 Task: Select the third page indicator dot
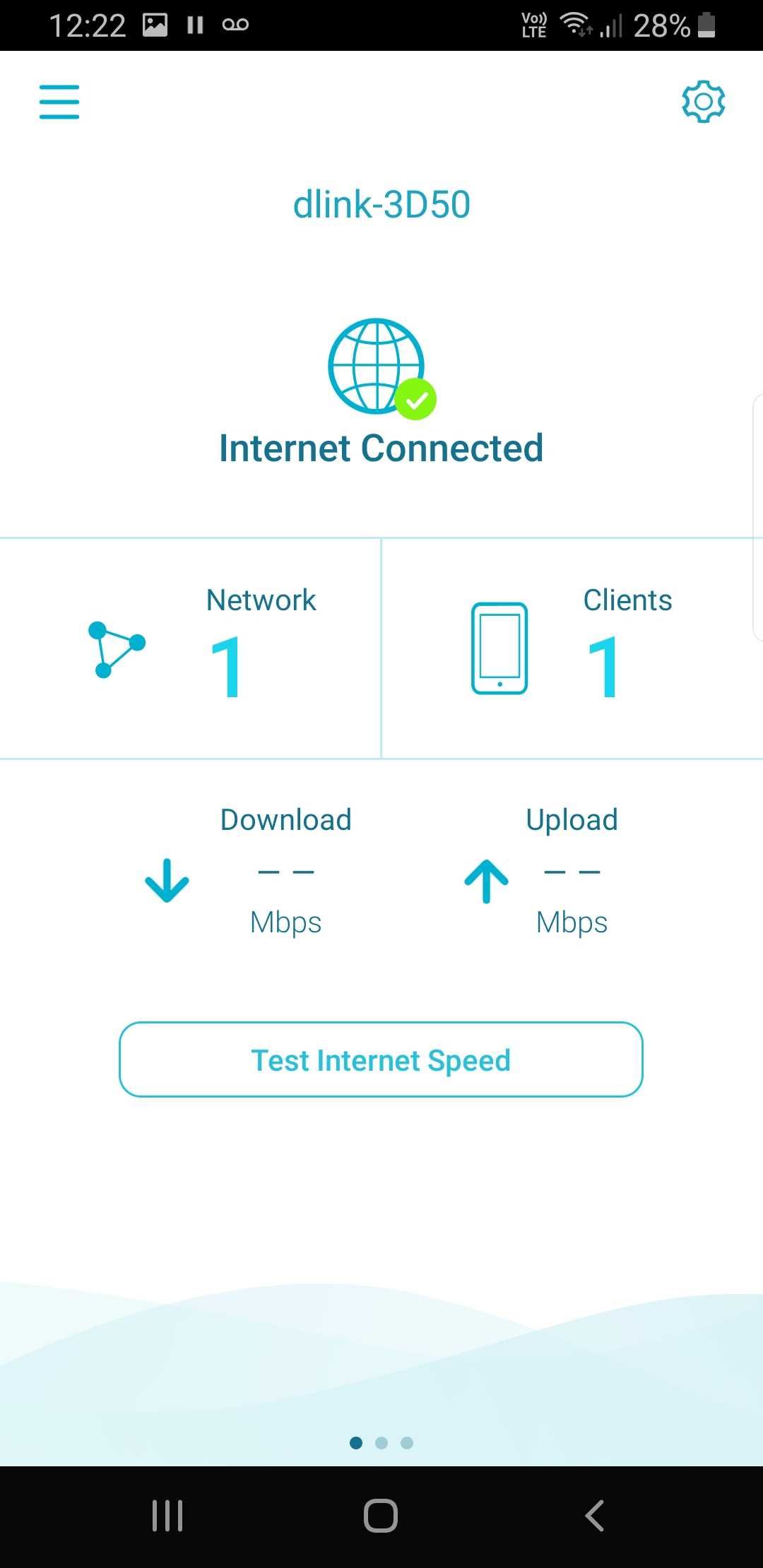[x=408, y=1443]
